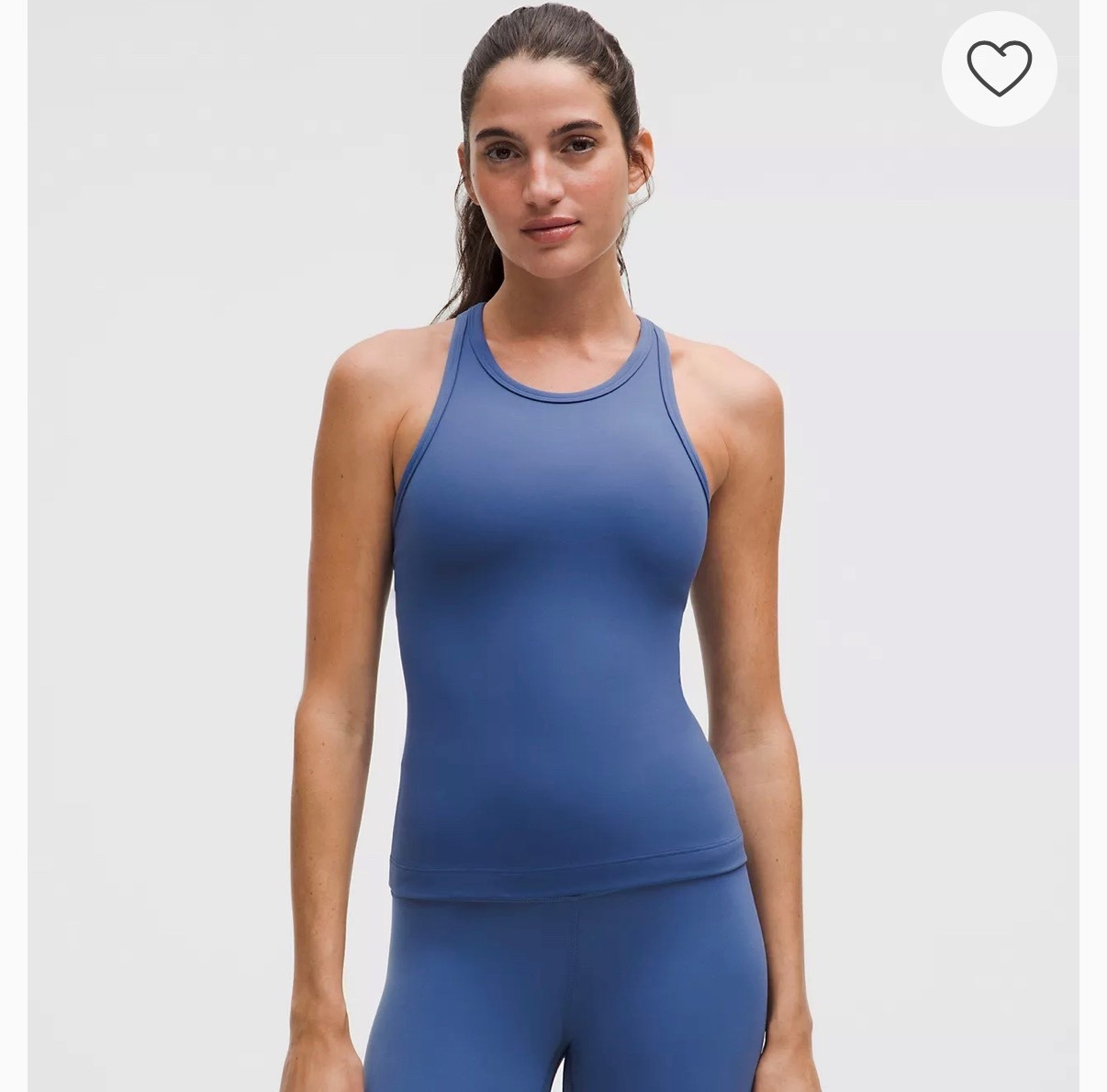
Task: Add this tank top to favorites
Action: [x=999, y=69]
